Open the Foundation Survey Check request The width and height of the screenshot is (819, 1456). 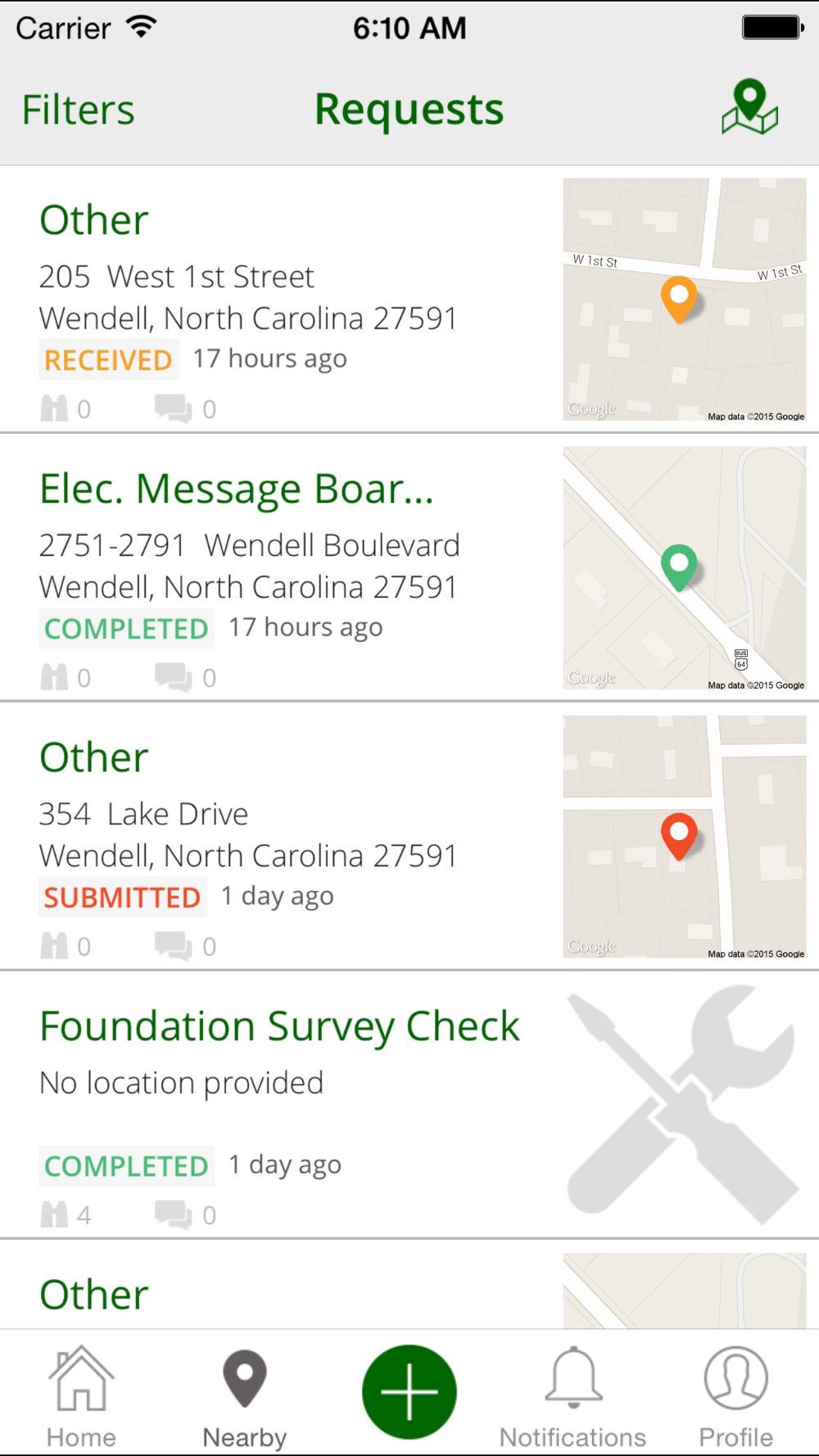click(409, 1105)
